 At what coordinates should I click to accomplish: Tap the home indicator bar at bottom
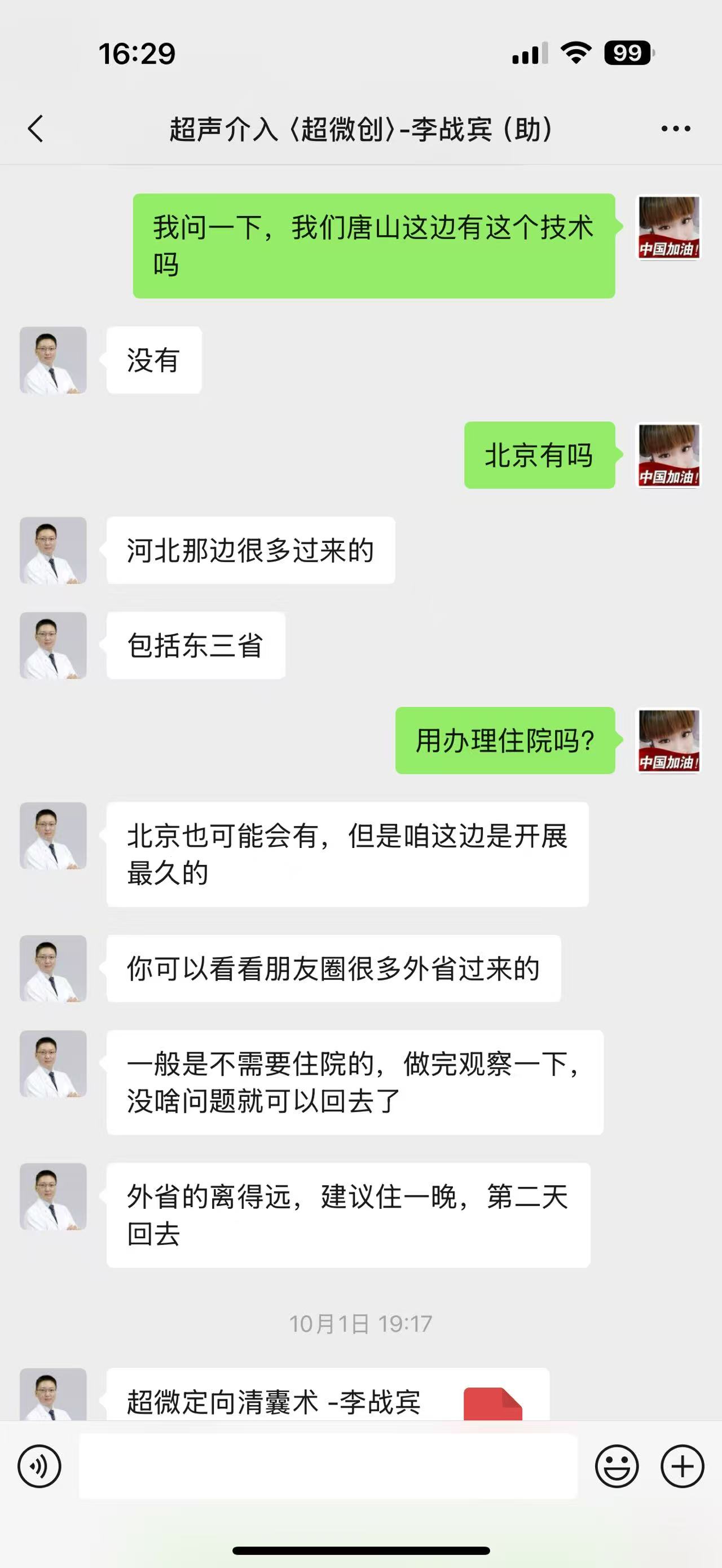coord(360,1551)
